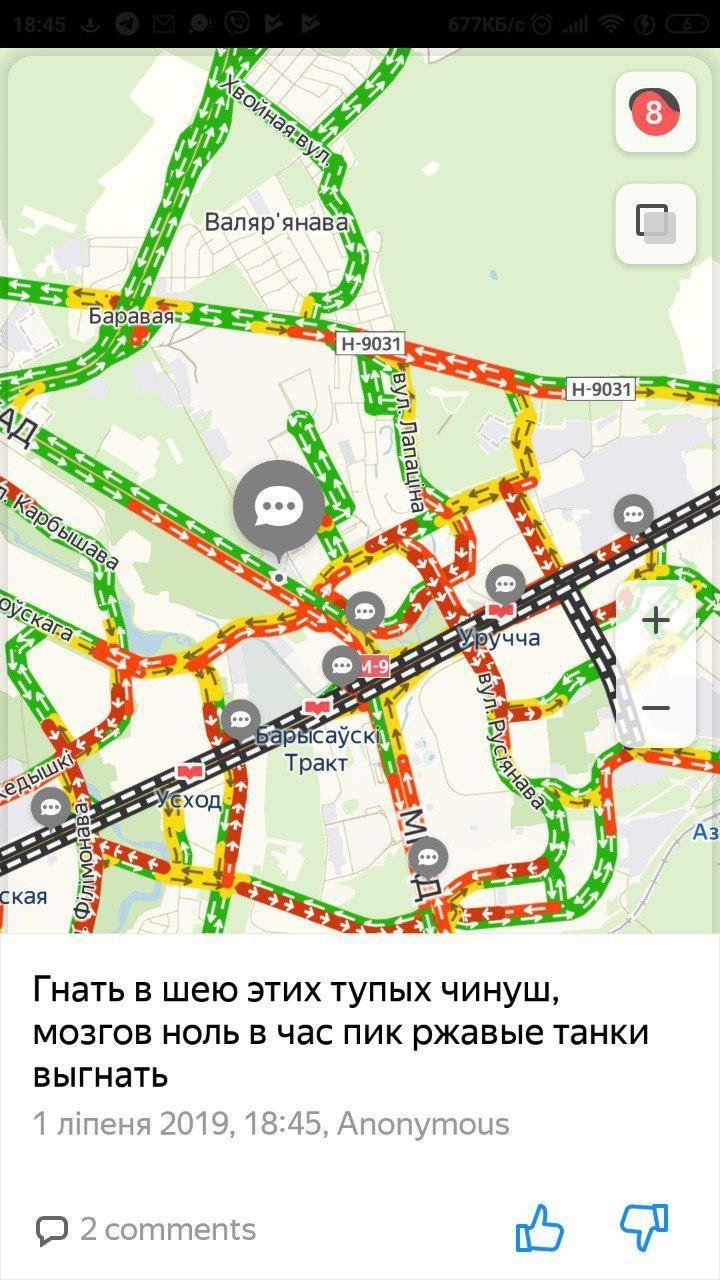This screenshot has height=1280, width=720.
Task: Zoom out of the map
Action: click(x=656, y=708)
